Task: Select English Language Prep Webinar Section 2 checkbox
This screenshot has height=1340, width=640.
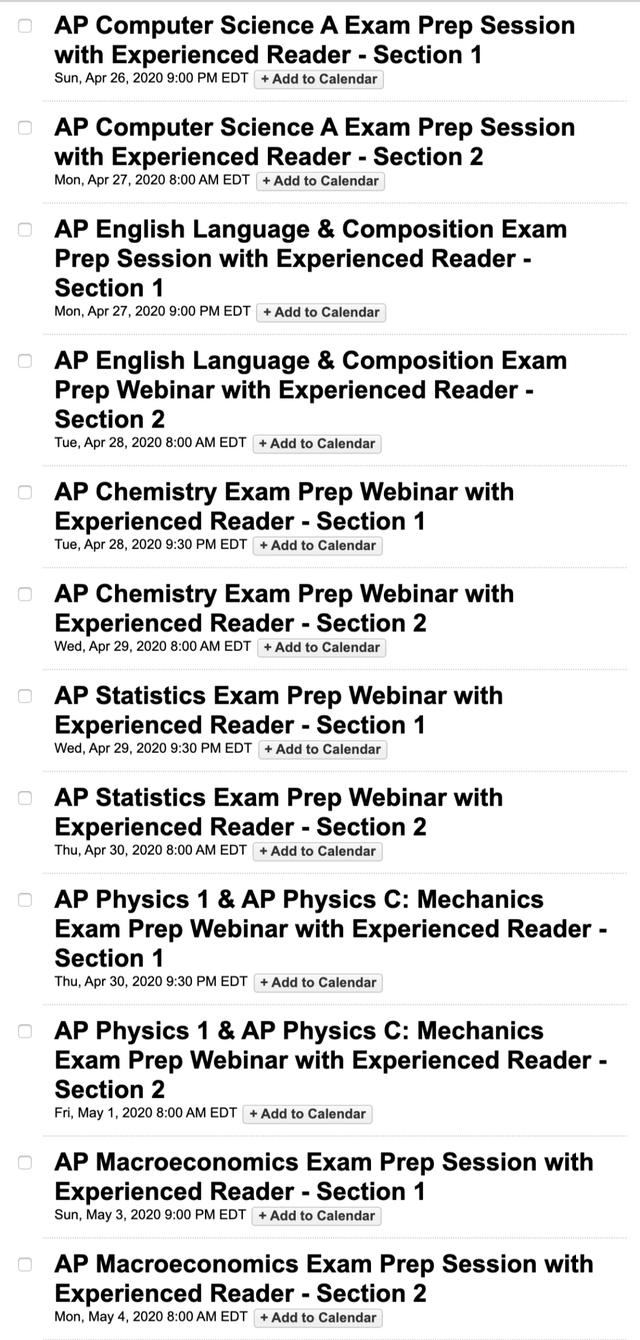Action: (25, 361)
